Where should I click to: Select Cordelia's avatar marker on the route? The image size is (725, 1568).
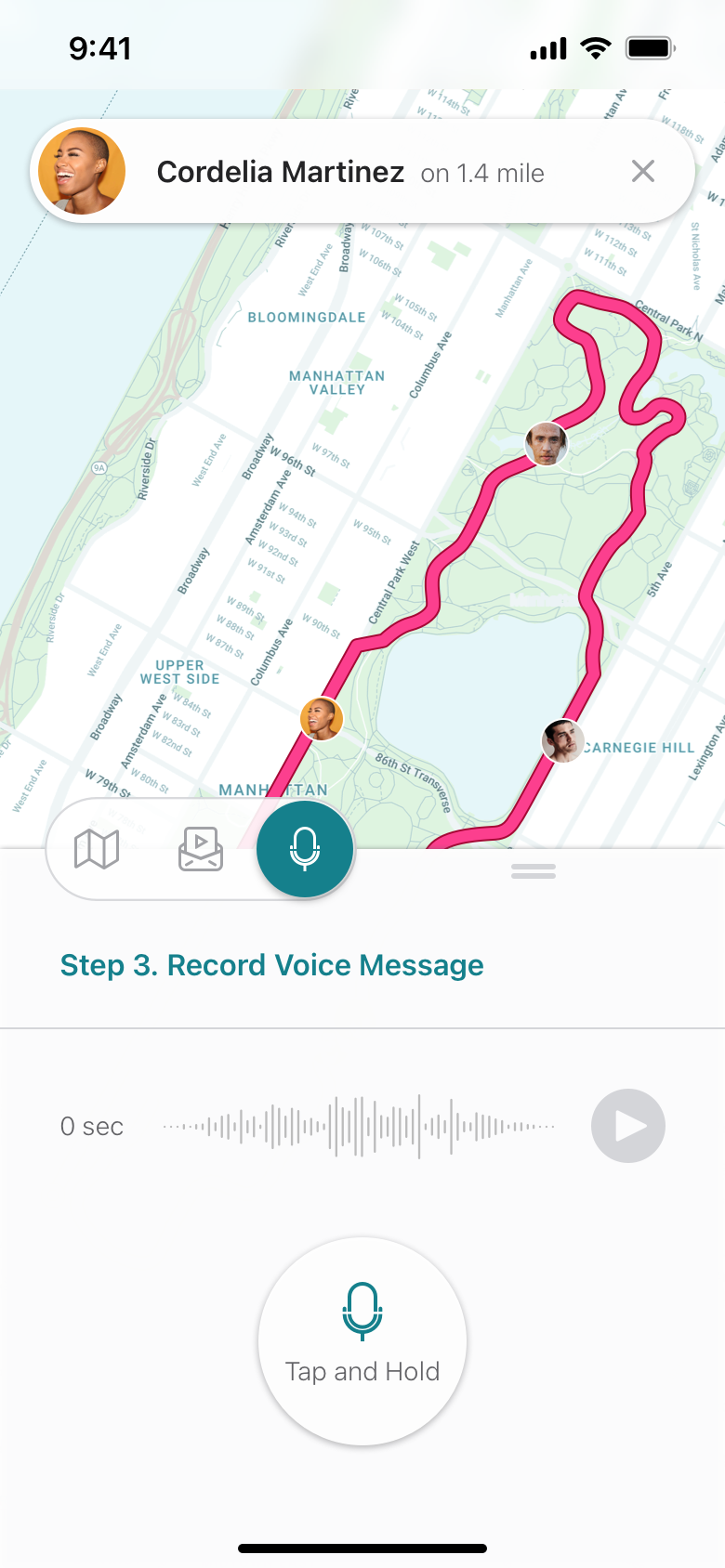click(322, 719)
